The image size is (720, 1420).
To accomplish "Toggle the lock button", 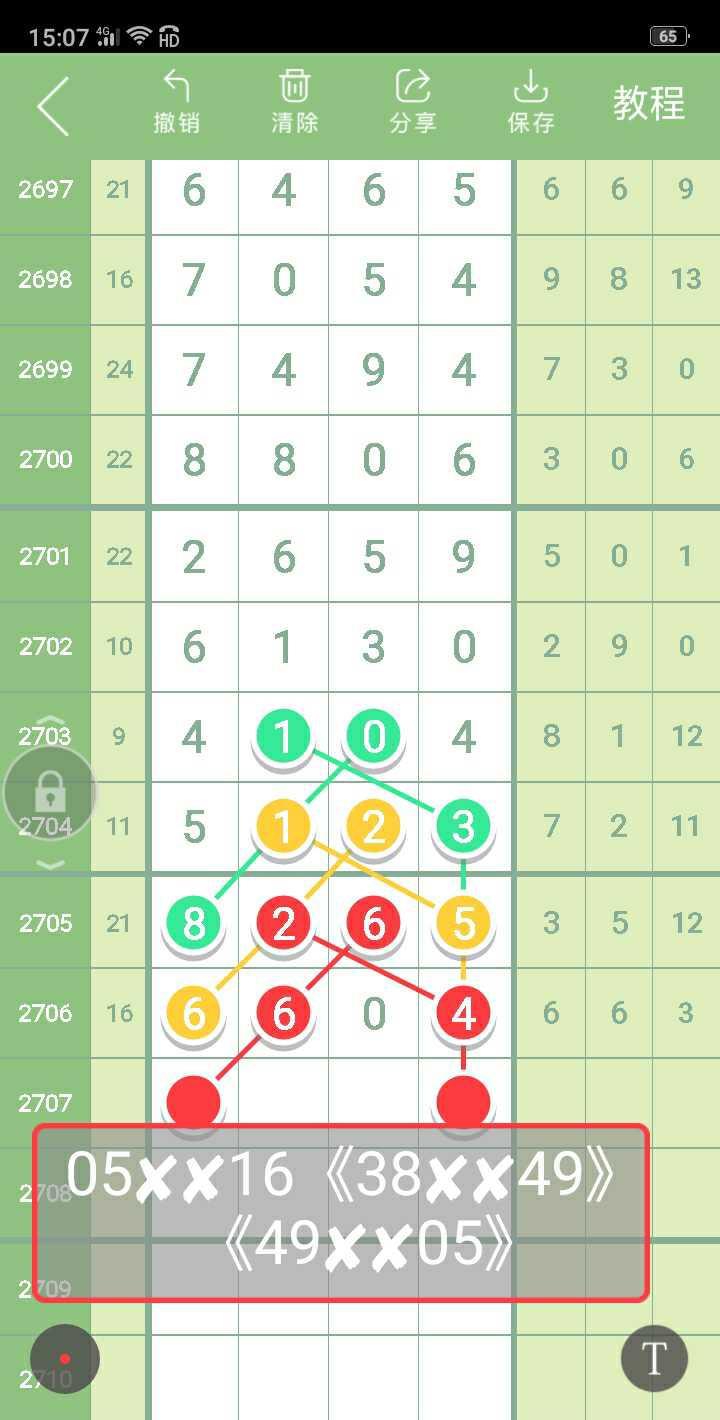I will tap(50, 794).
